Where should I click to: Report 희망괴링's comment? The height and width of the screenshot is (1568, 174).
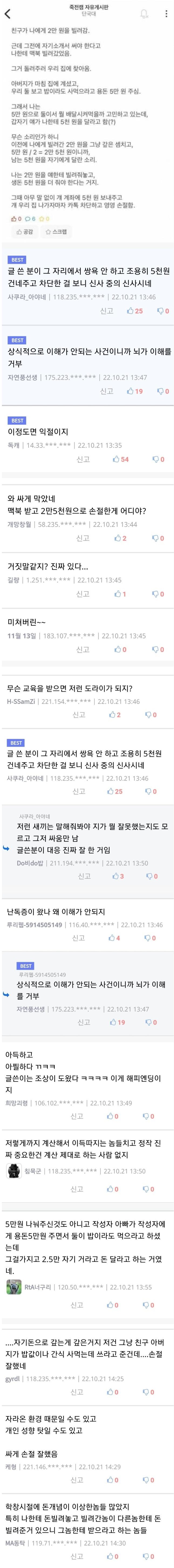point(77,1116)
